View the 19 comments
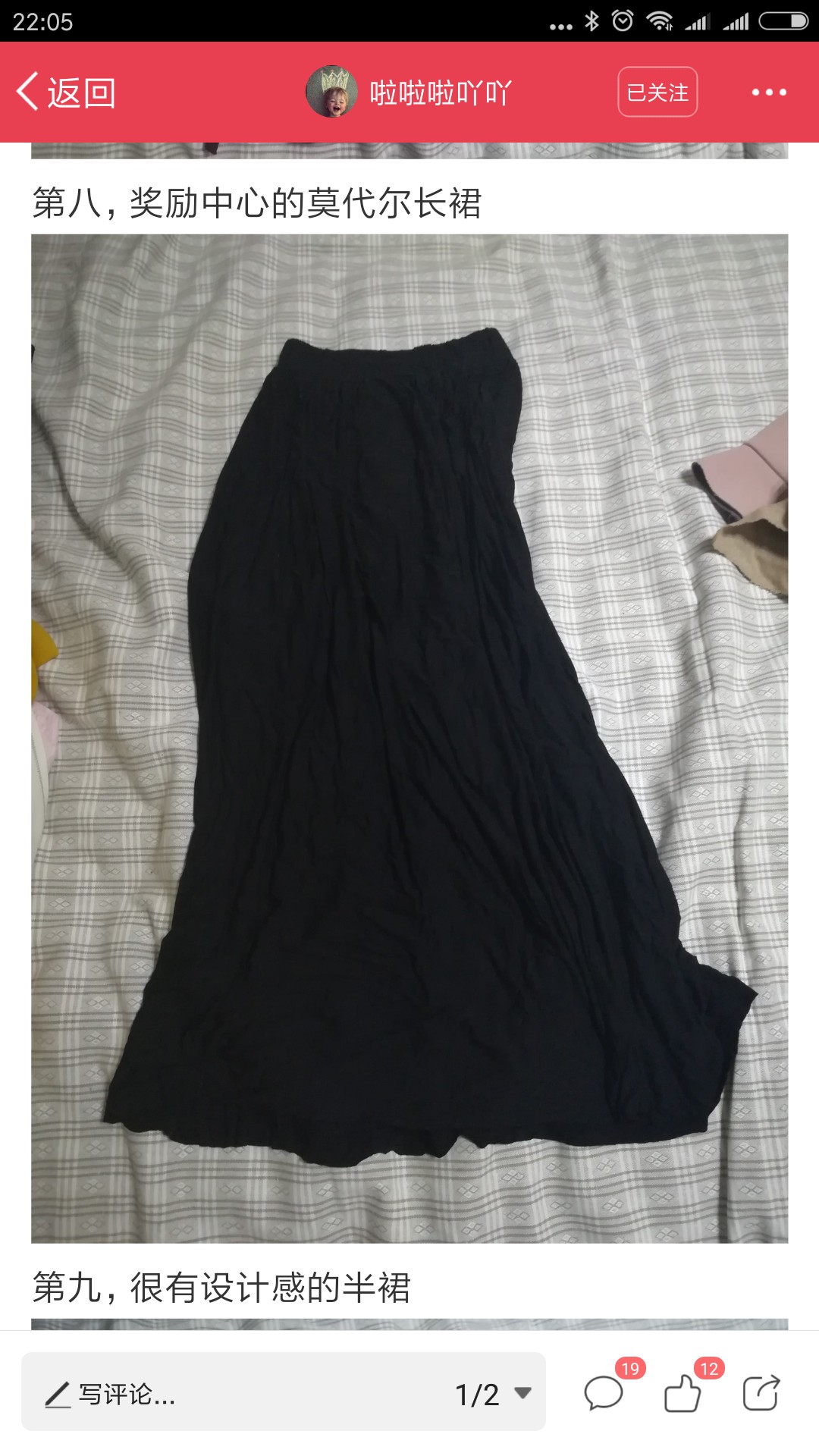Screen dimensions: 819x1456 [604, 1392]
